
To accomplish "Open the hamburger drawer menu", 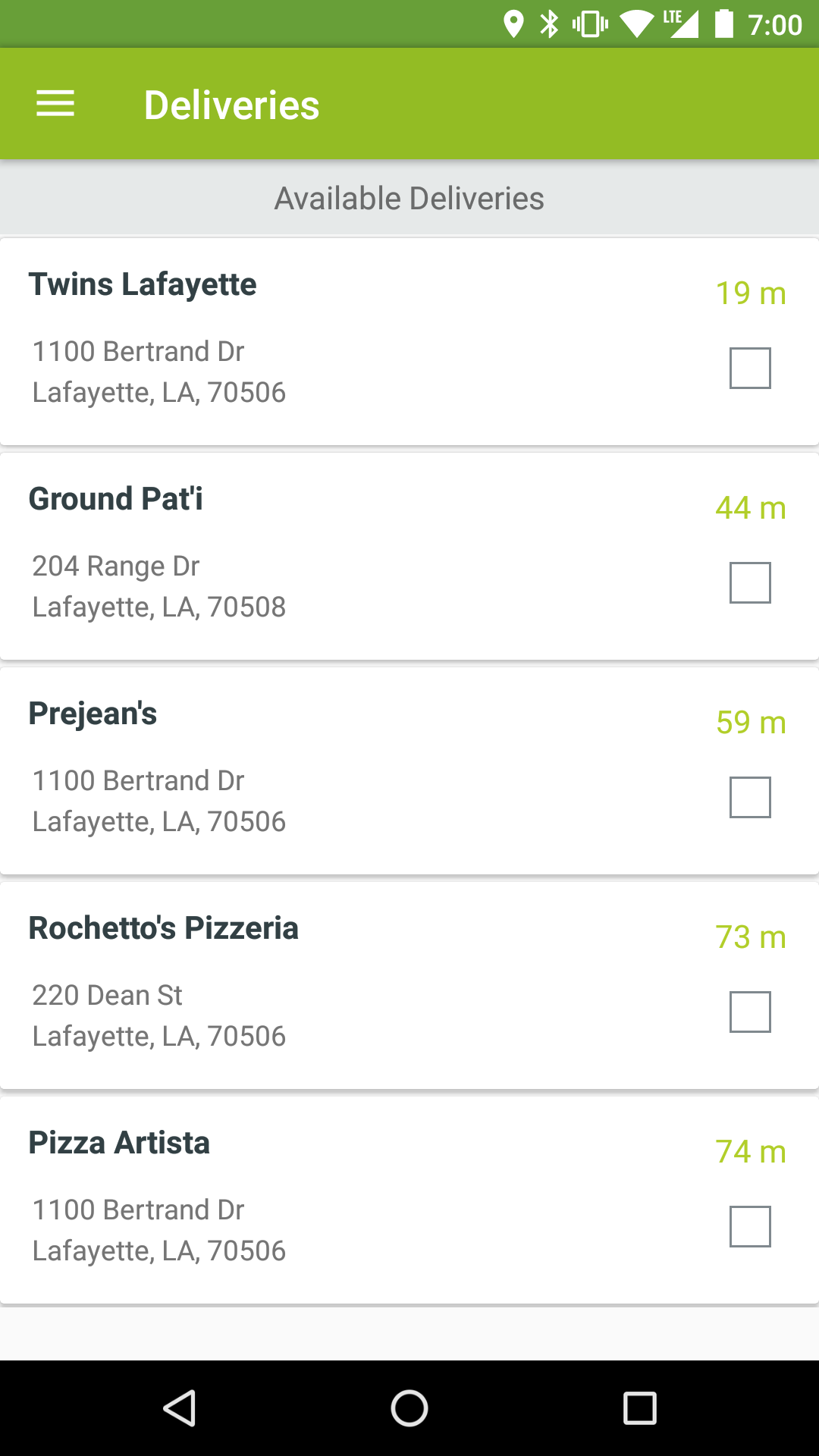I will 55,104.
